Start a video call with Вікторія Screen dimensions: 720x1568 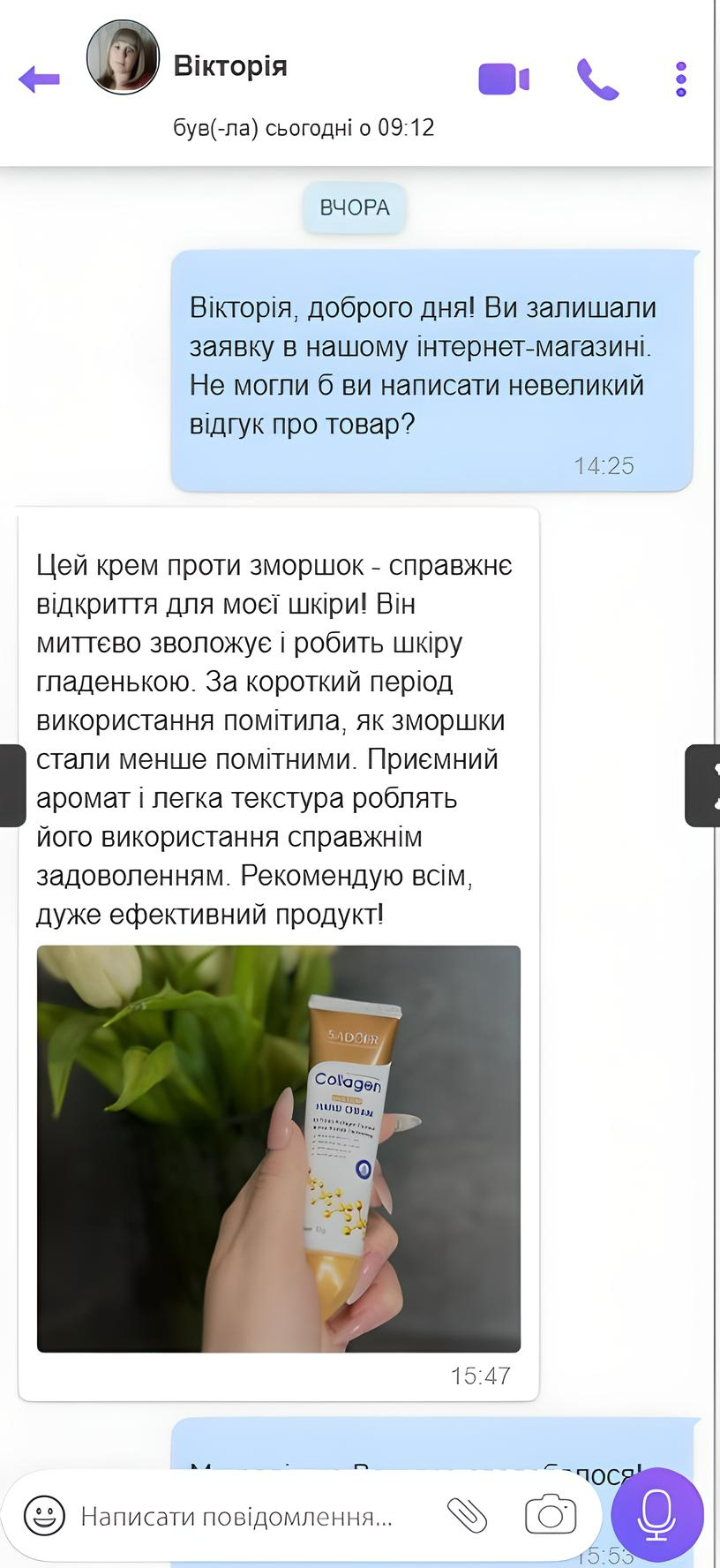click(x=503, y=79)
